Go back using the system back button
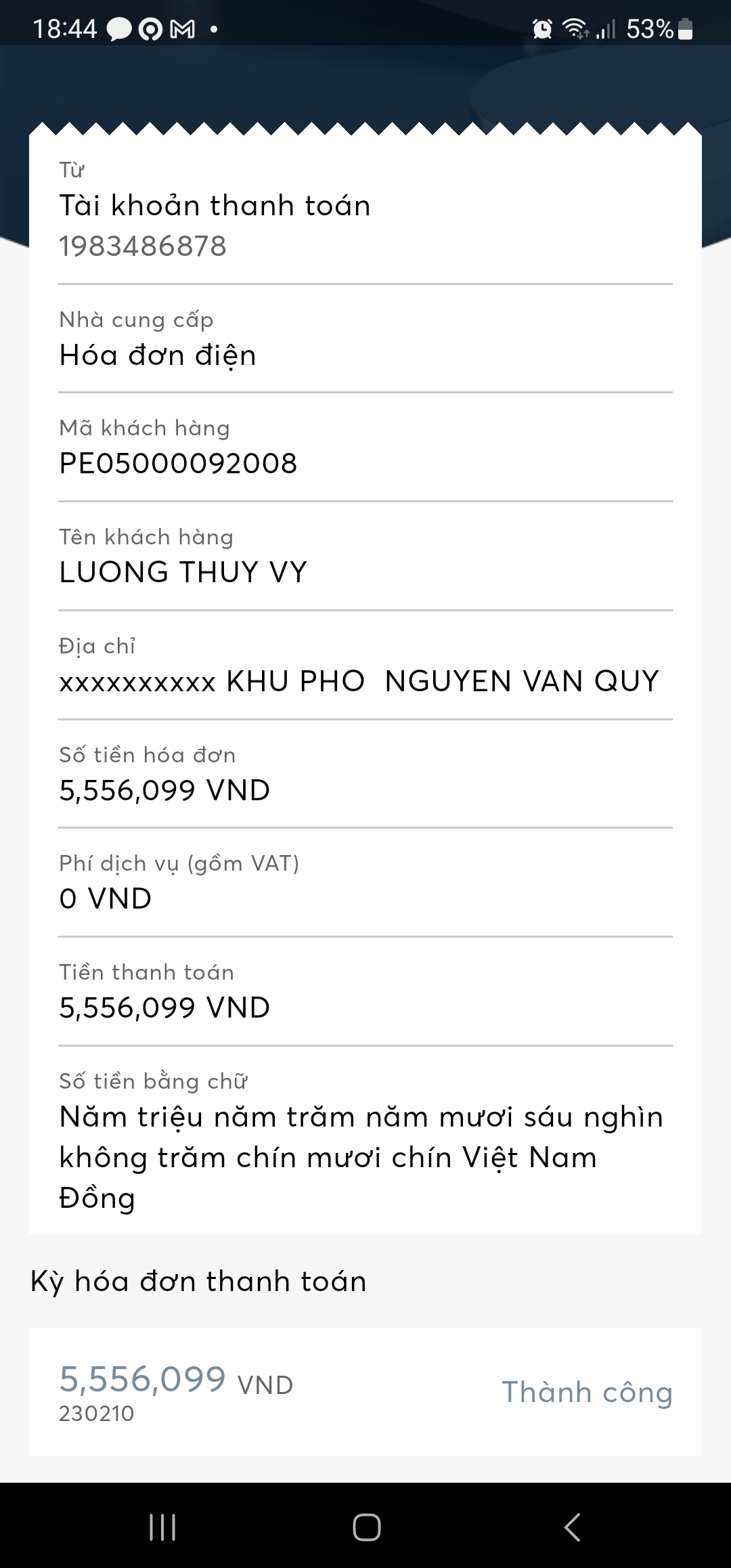Viewport: 731px width, 1568px height. pos(572,1527)
